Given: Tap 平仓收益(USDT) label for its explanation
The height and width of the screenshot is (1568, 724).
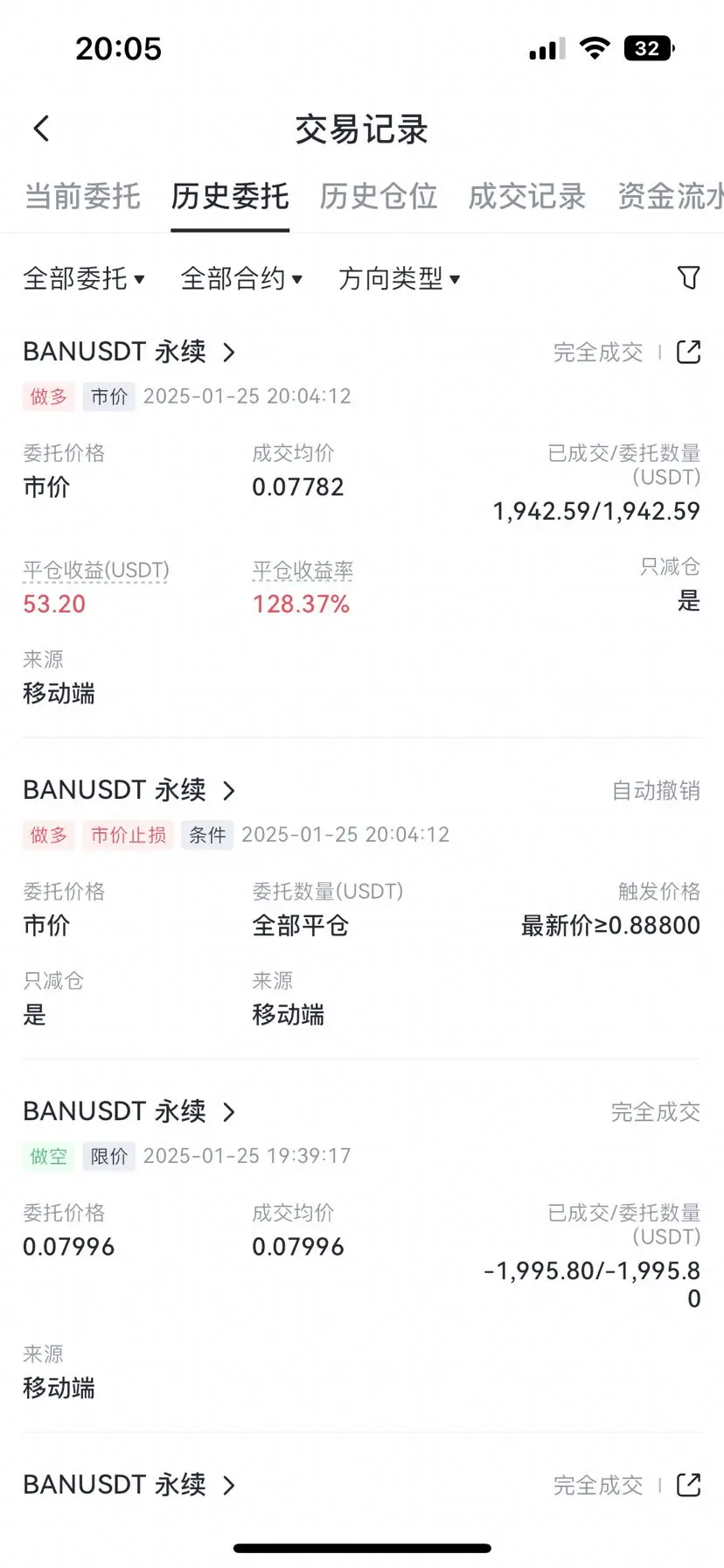Looking at the screenshot, I should pyautogui.click(x=96, y=570).
